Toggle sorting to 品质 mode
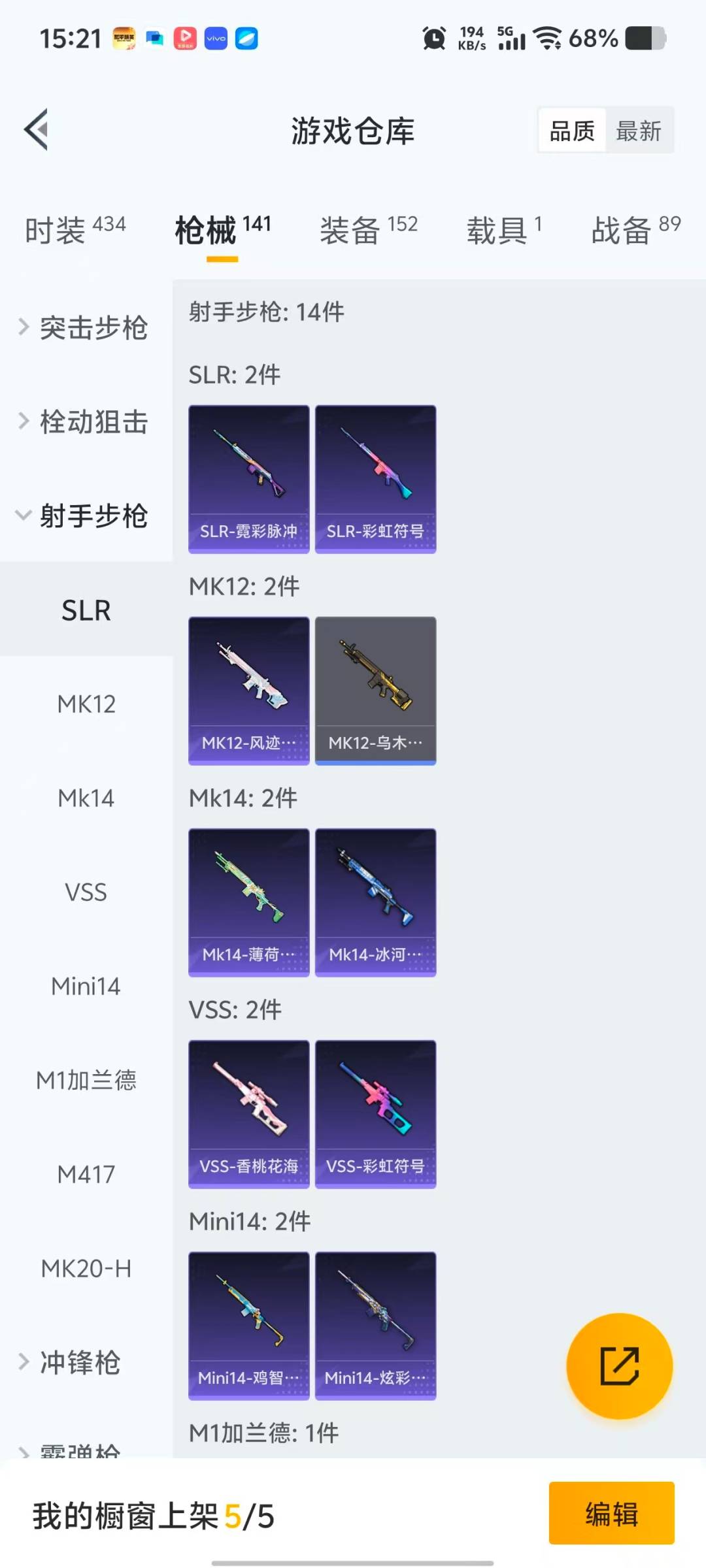The width and height of the screenshot is (706, 1568). [x=570, y=130]
